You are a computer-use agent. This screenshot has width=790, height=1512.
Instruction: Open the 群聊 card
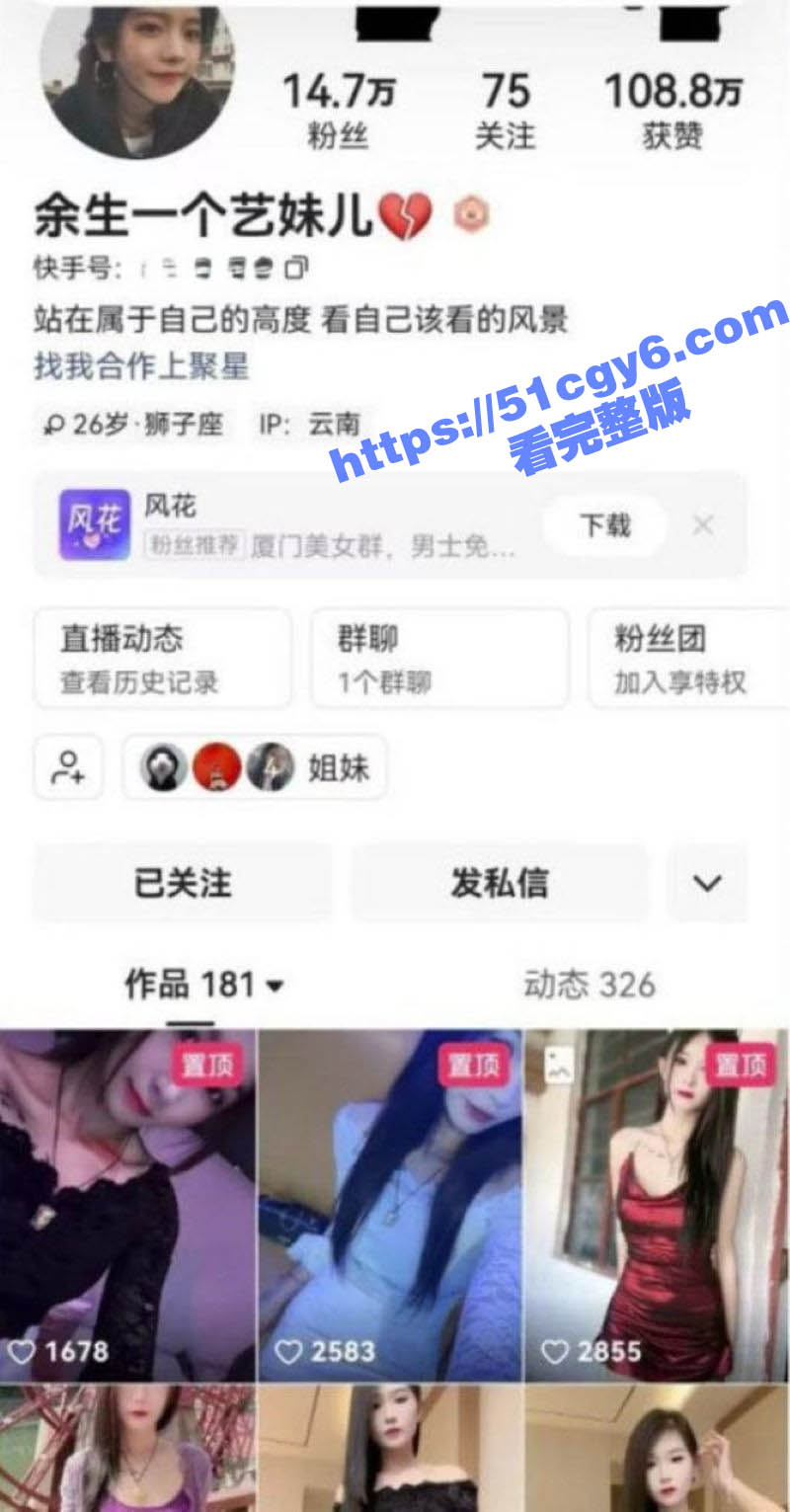[439, 659]
